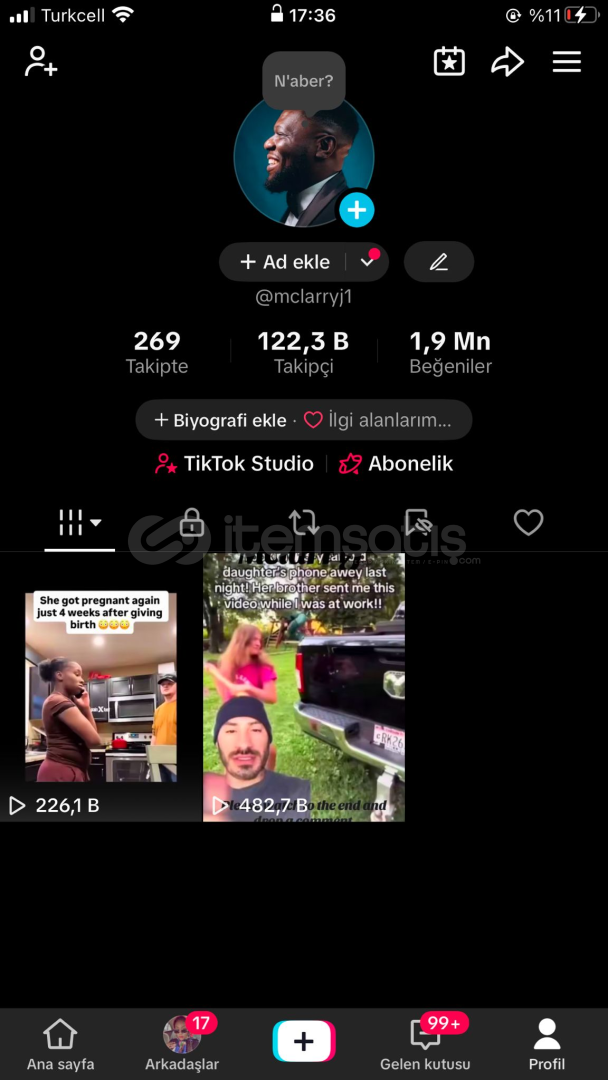
Task: Open TikTok Studio
Action: click(234, 464)
